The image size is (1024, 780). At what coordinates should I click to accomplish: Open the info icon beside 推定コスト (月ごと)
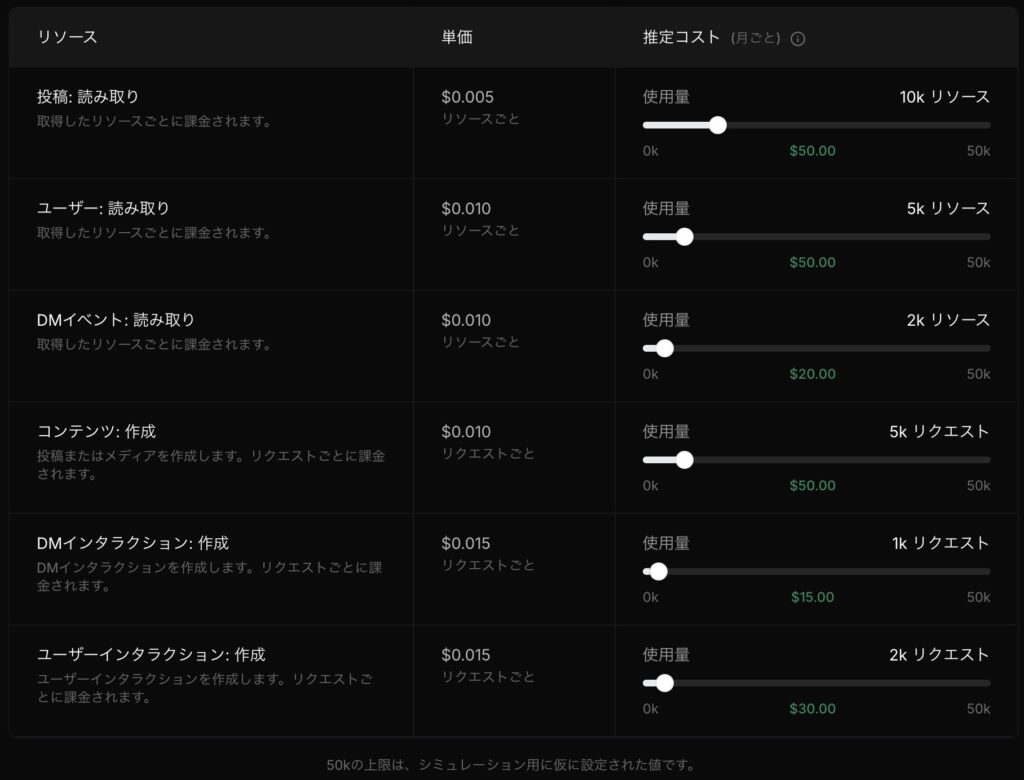798,39
